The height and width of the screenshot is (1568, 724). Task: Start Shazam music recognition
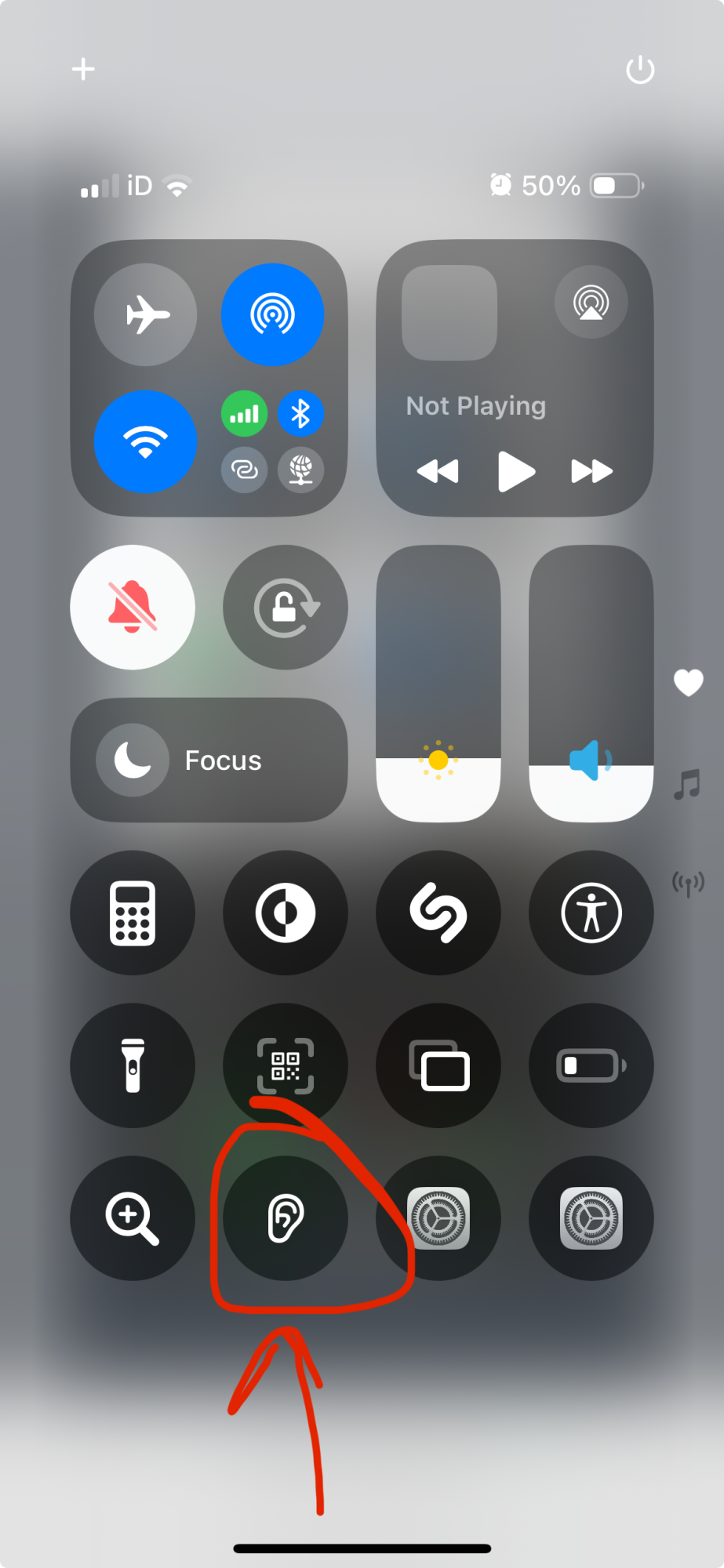pyautogui.click(x=438, y=913)
